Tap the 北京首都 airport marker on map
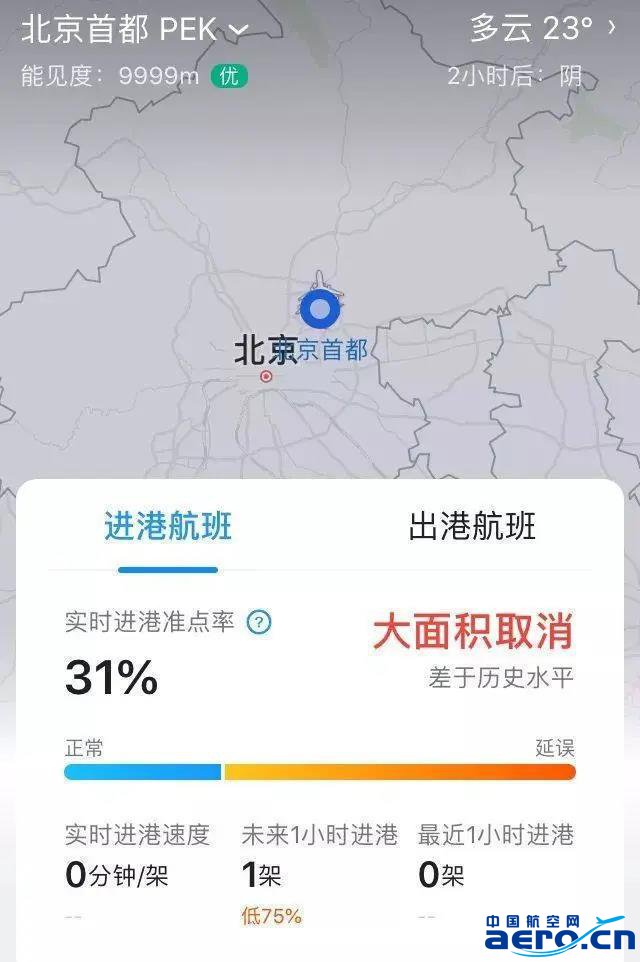640x962 pixels. pyautogui.click(x=320, y=310)
